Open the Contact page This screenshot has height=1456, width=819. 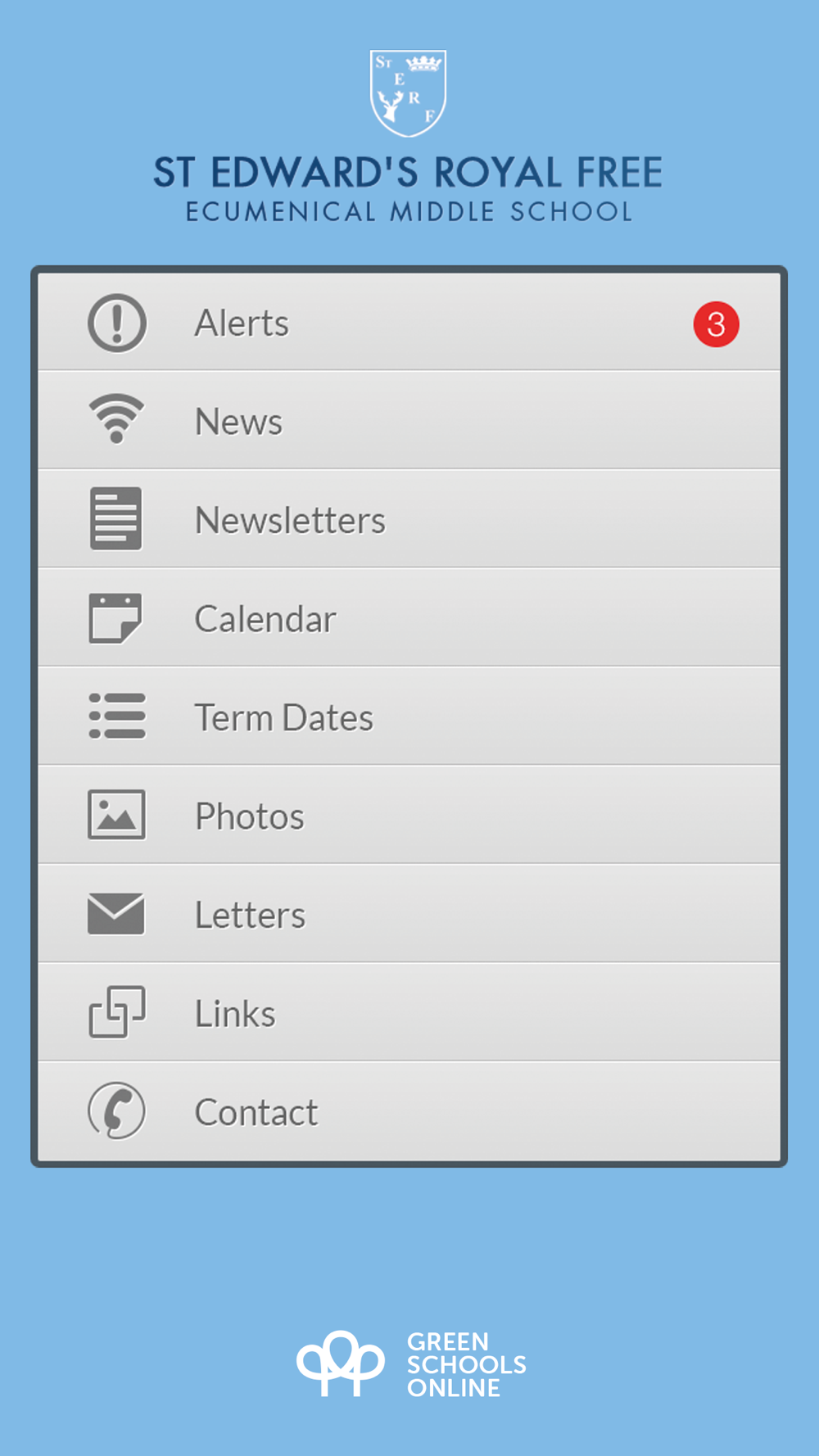(x=409, y=1111)
